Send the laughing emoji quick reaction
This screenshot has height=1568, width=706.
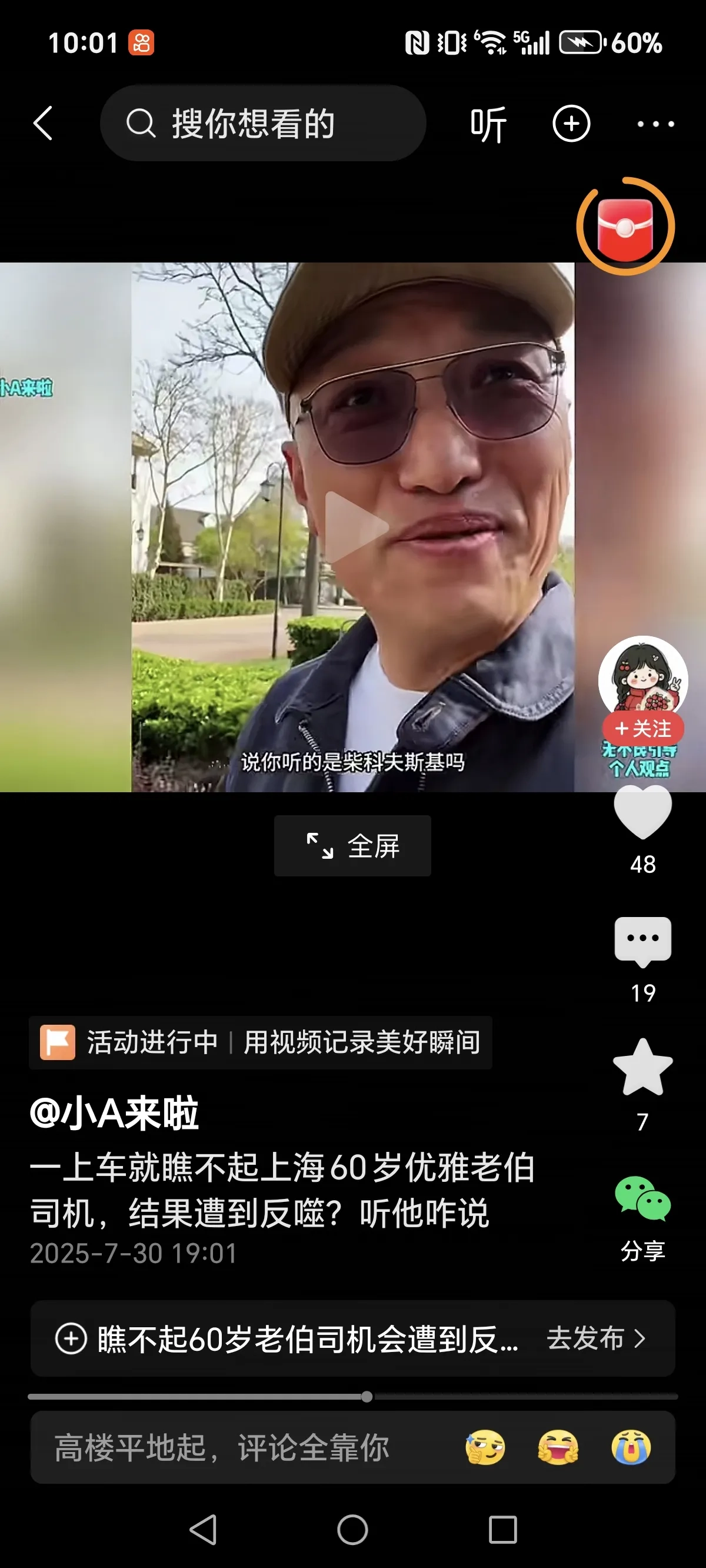point(558,1447)
